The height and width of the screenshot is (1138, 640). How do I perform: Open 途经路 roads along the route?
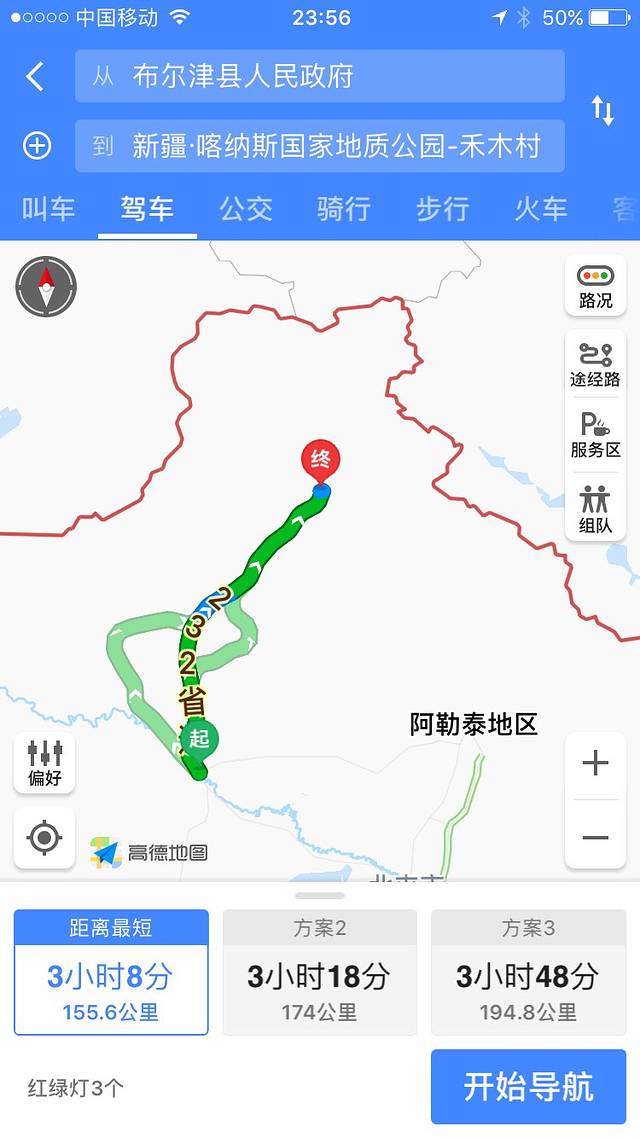[595, 365]
